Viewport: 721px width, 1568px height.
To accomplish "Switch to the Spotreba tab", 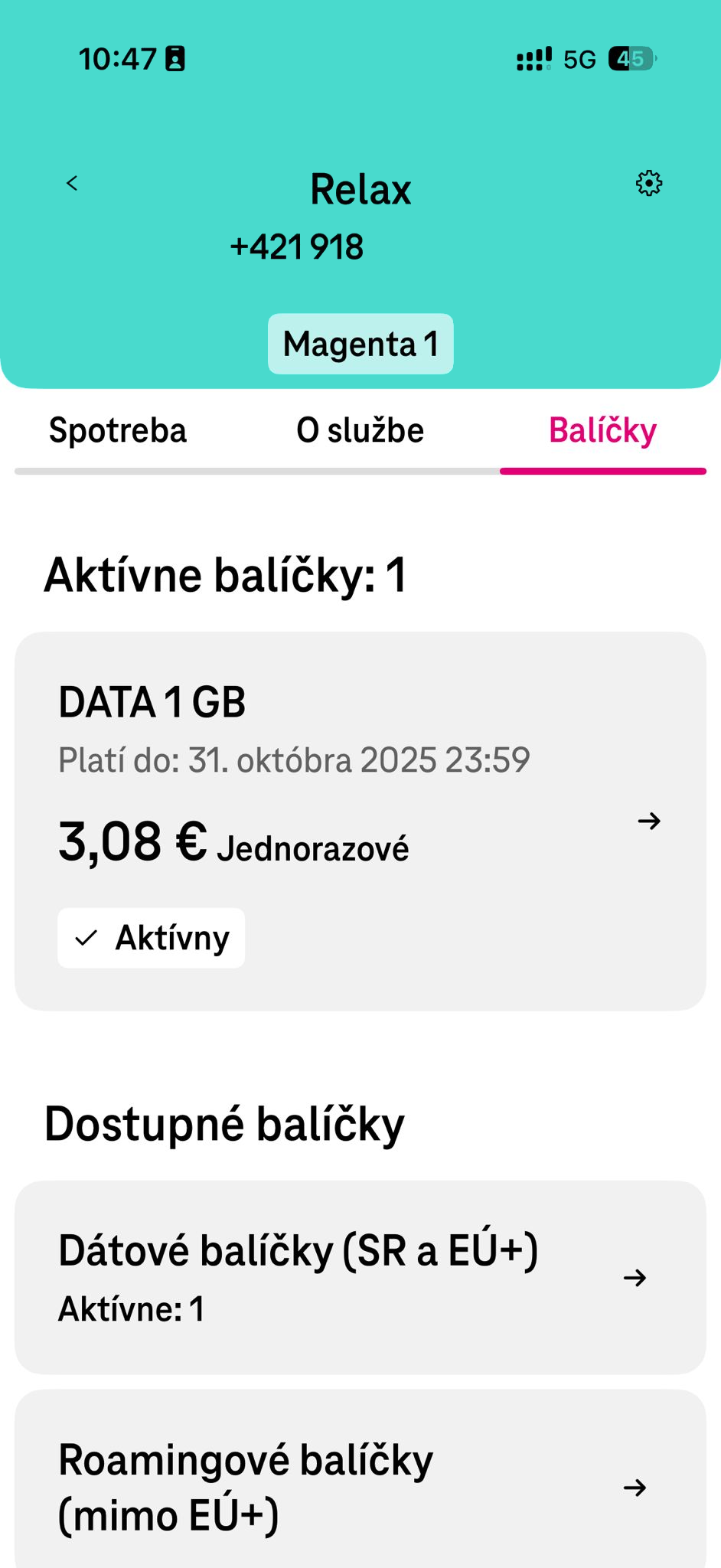I will [118, 431].
